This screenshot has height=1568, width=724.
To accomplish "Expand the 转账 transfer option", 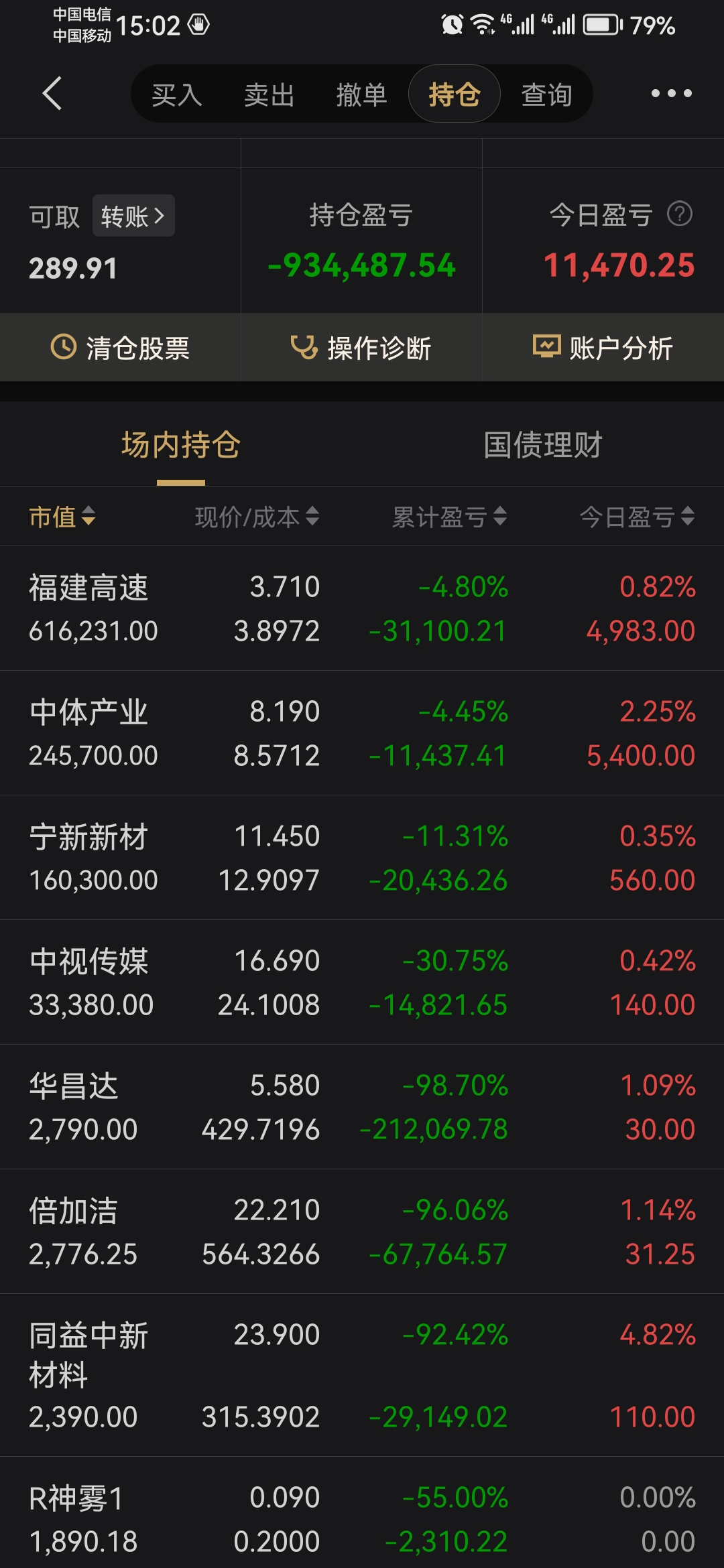I will (x=133, y=215).
